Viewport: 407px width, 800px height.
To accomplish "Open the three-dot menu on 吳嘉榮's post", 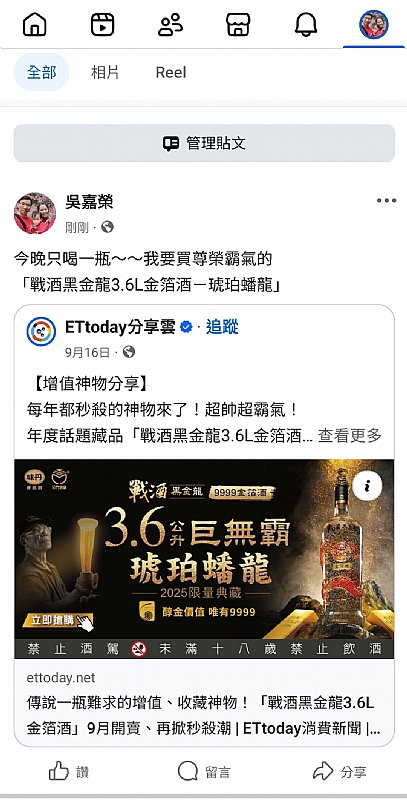I will (x=386, y=201).
